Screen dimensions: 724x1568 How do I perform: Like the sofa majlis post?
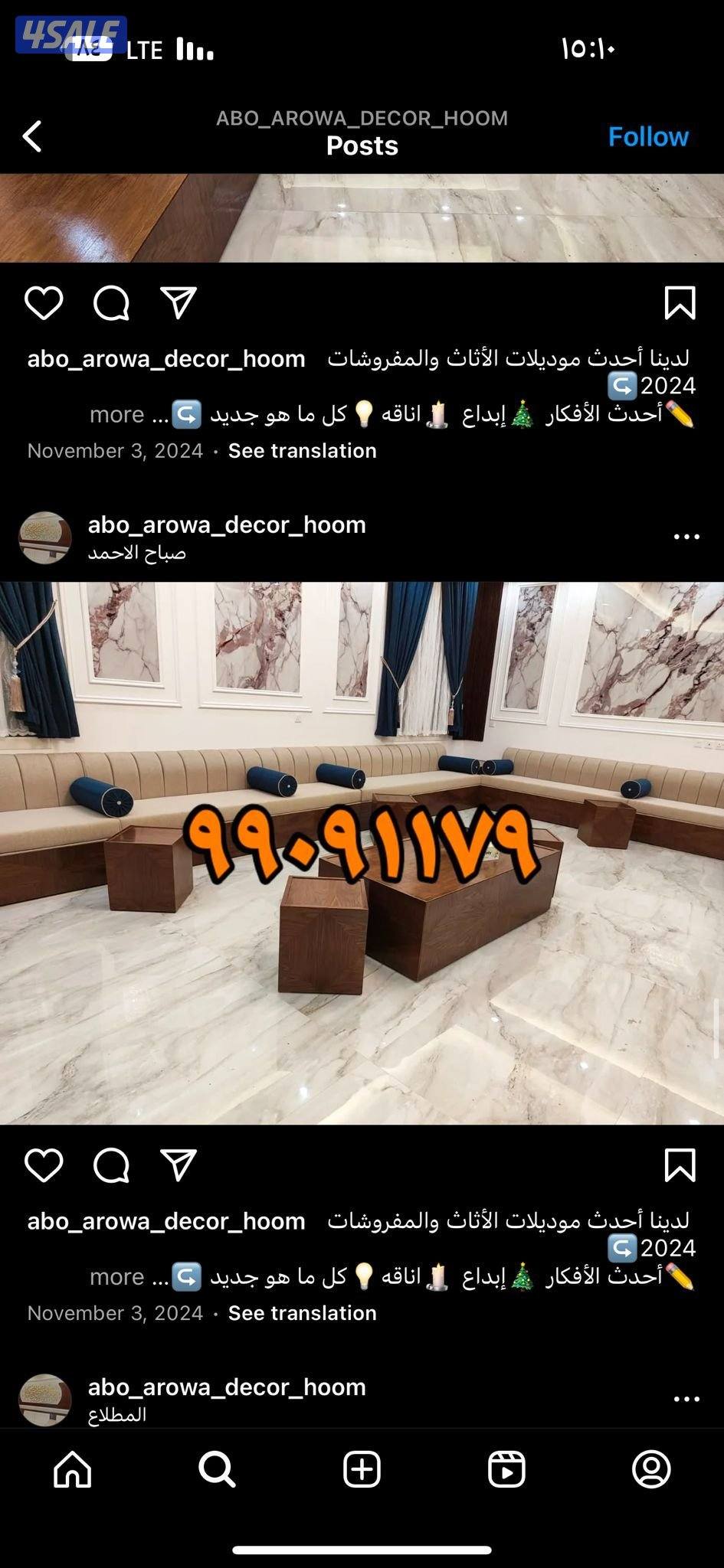click(45, 303)
